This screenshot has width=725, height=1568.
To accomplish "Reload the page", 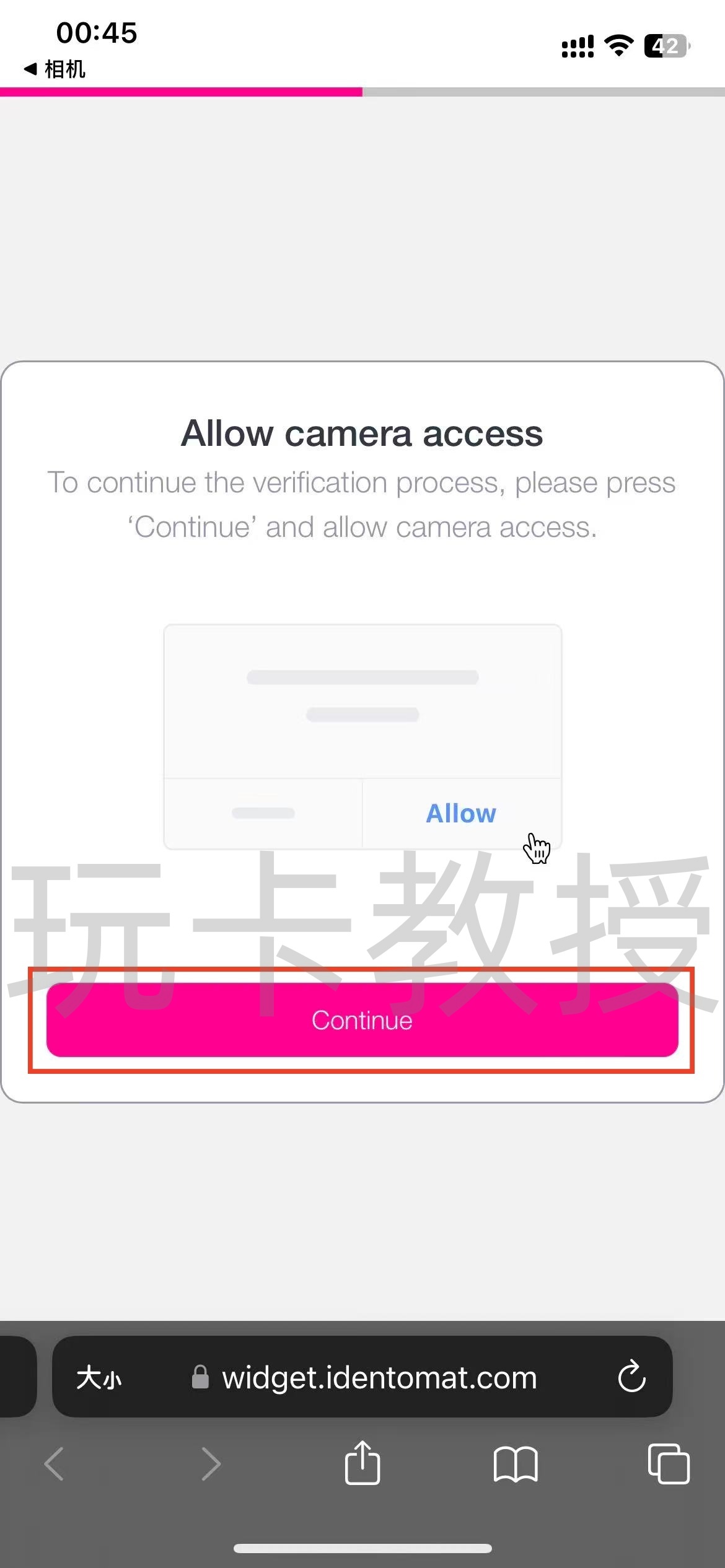I will 631,1377.
